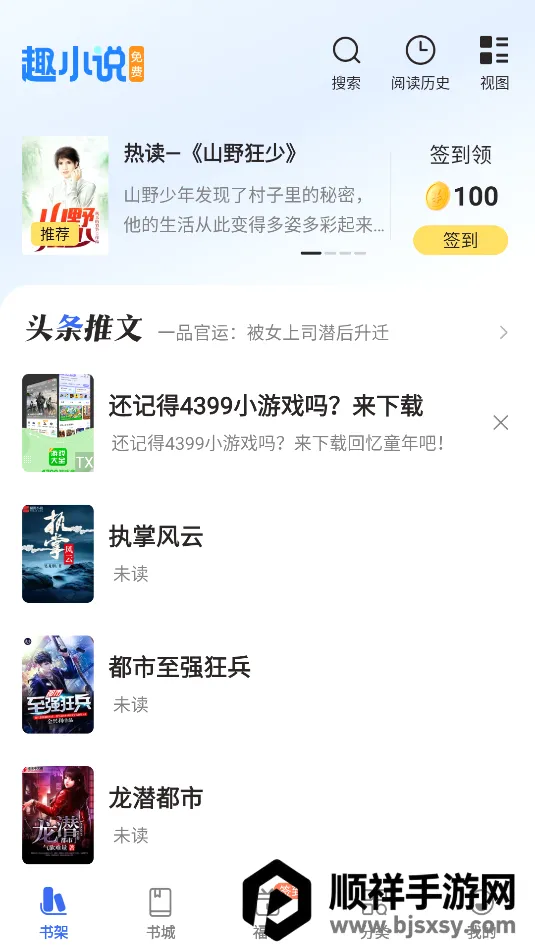
Task: Switch to the 书城 tab
Action: click(x=161, y=914)
